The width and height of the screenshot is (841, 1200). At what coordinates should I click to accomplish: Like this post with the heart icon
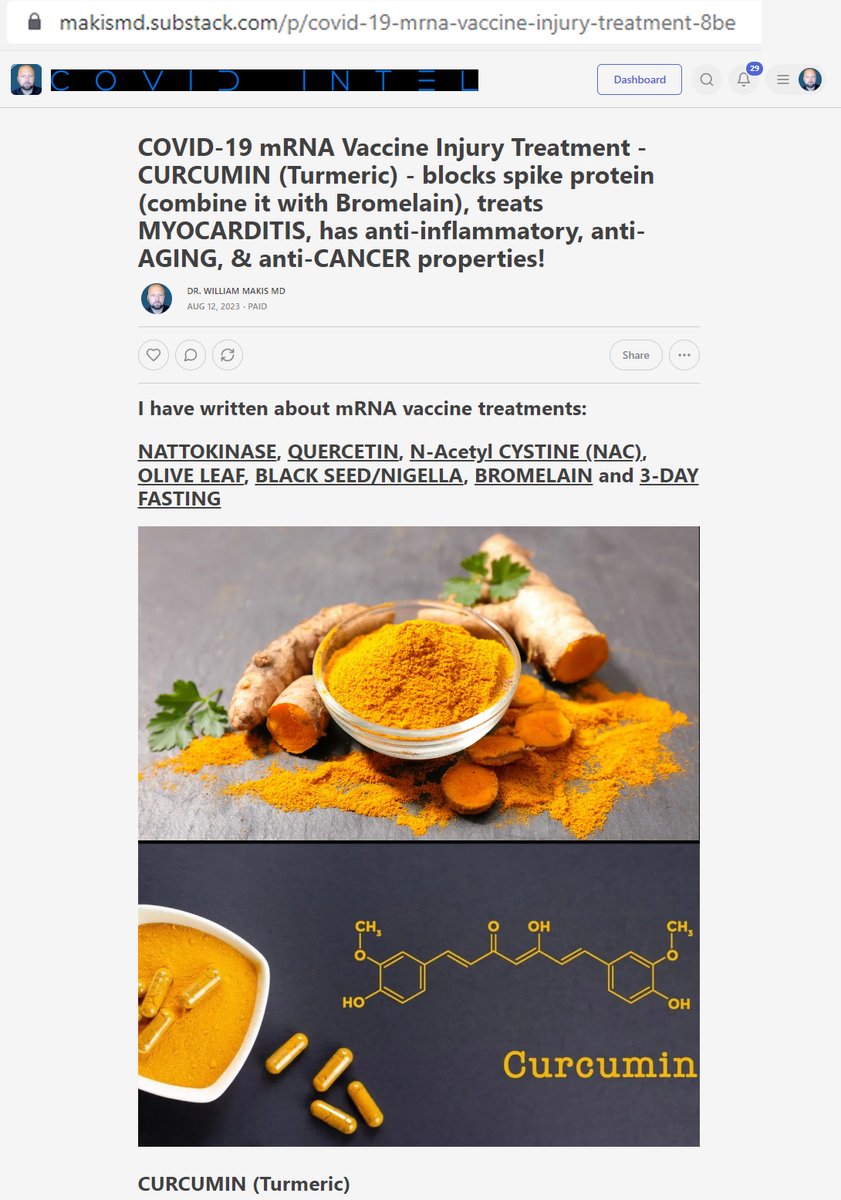point(153,355)
